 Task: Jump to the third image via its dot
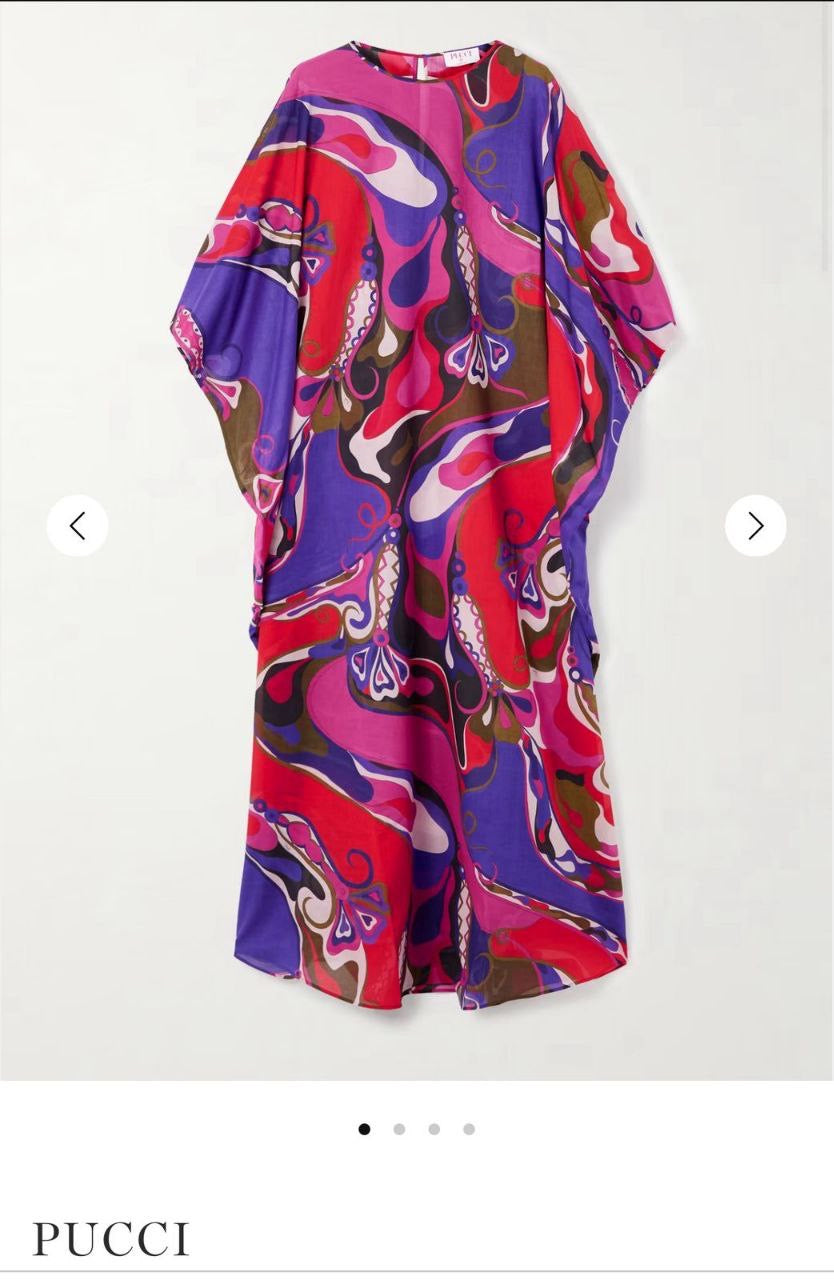(x=434, y=1128)
